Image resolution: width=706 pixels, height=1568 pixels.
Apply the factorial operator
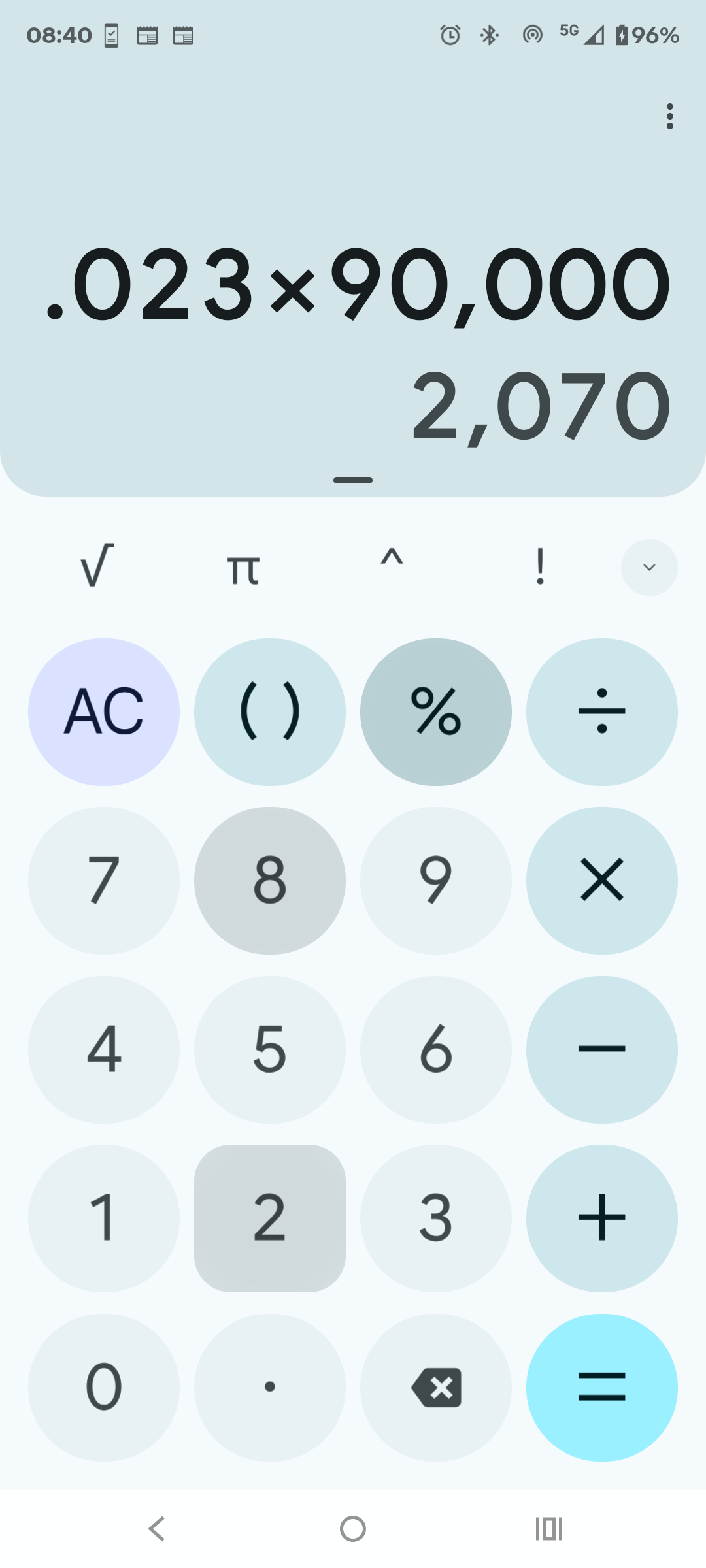point(540,566)
